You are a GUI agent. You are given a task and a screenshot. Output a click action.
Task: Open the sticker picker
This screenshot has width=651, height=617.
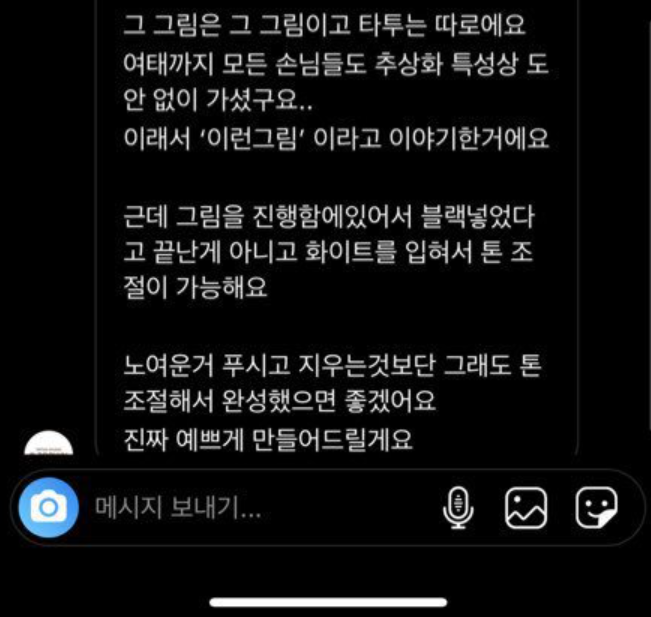596,509
